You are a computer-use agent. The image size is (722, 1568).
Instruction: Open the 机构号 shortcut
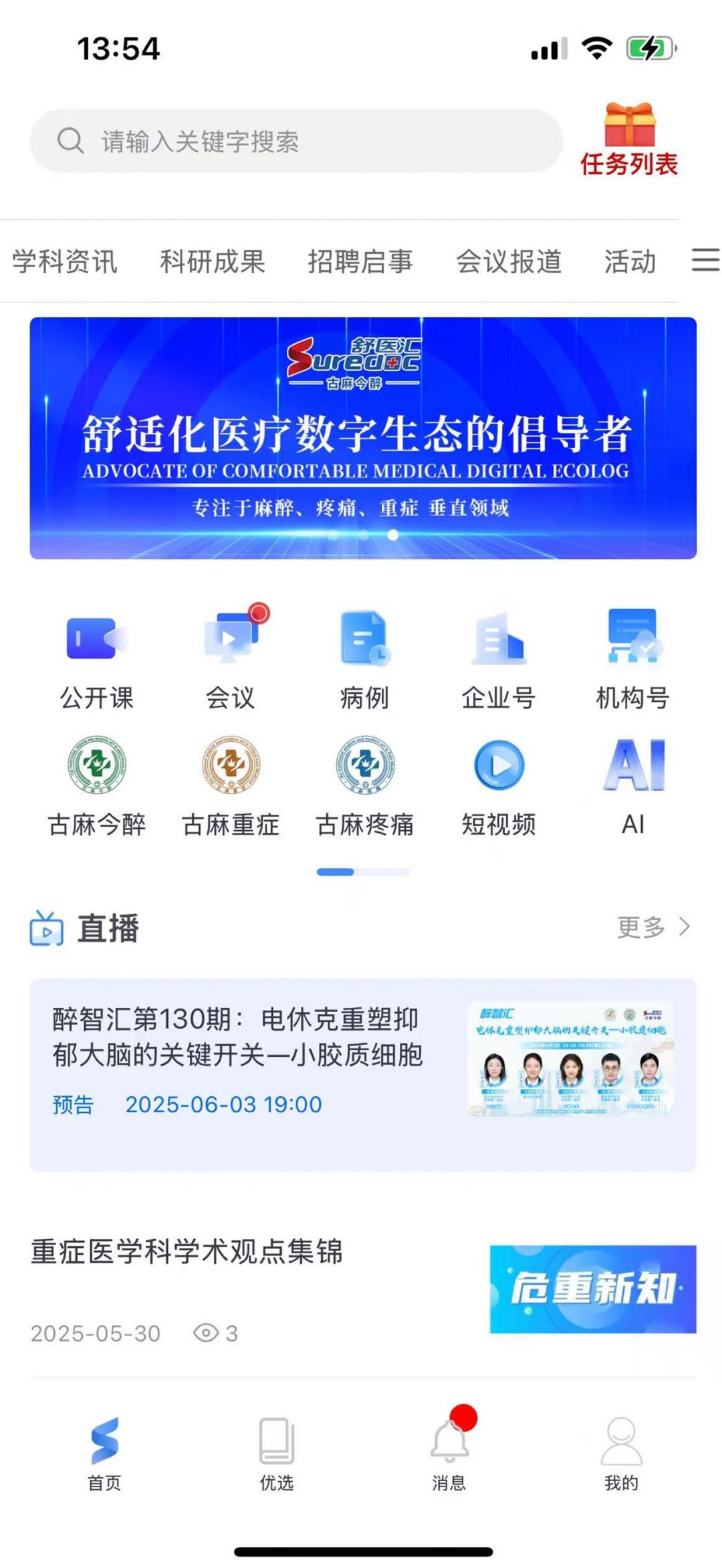pos(632,658)
